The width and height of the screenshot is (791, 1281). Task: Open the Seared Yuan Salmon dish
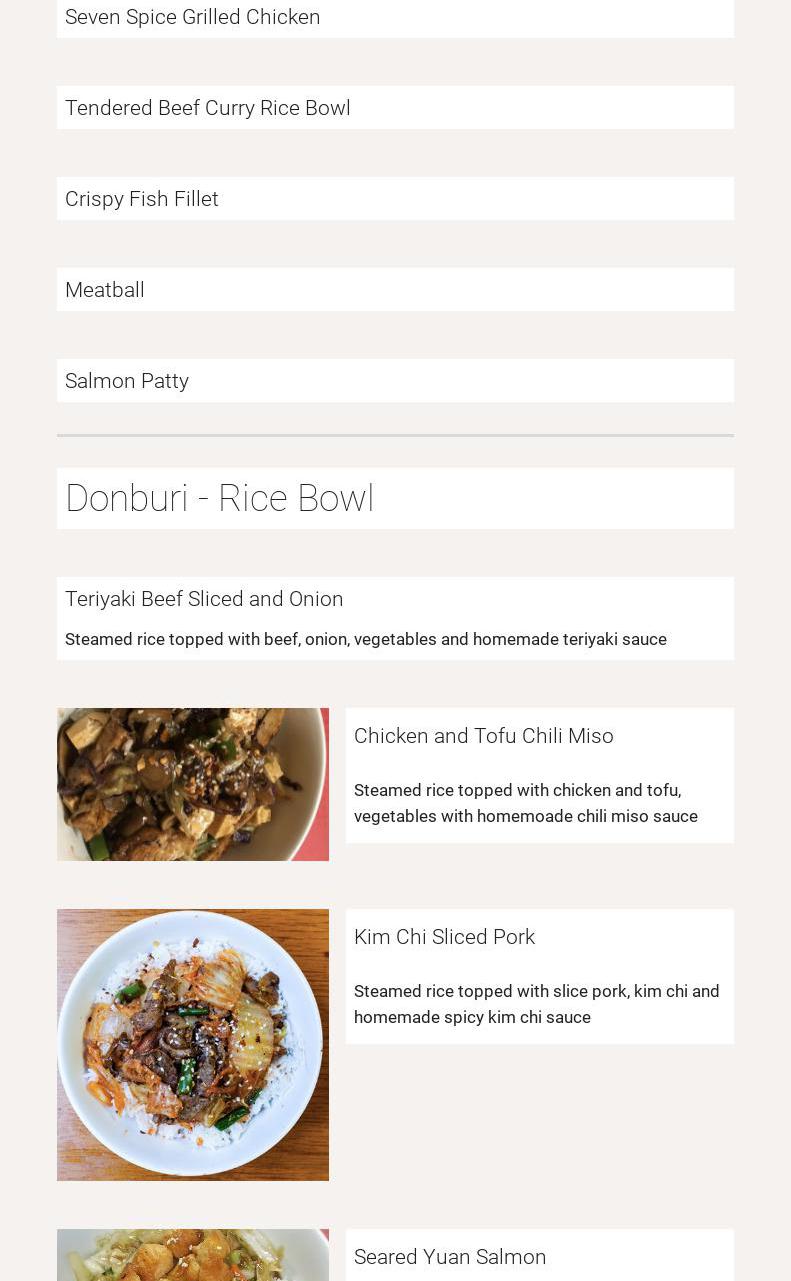click(450, 1257)
